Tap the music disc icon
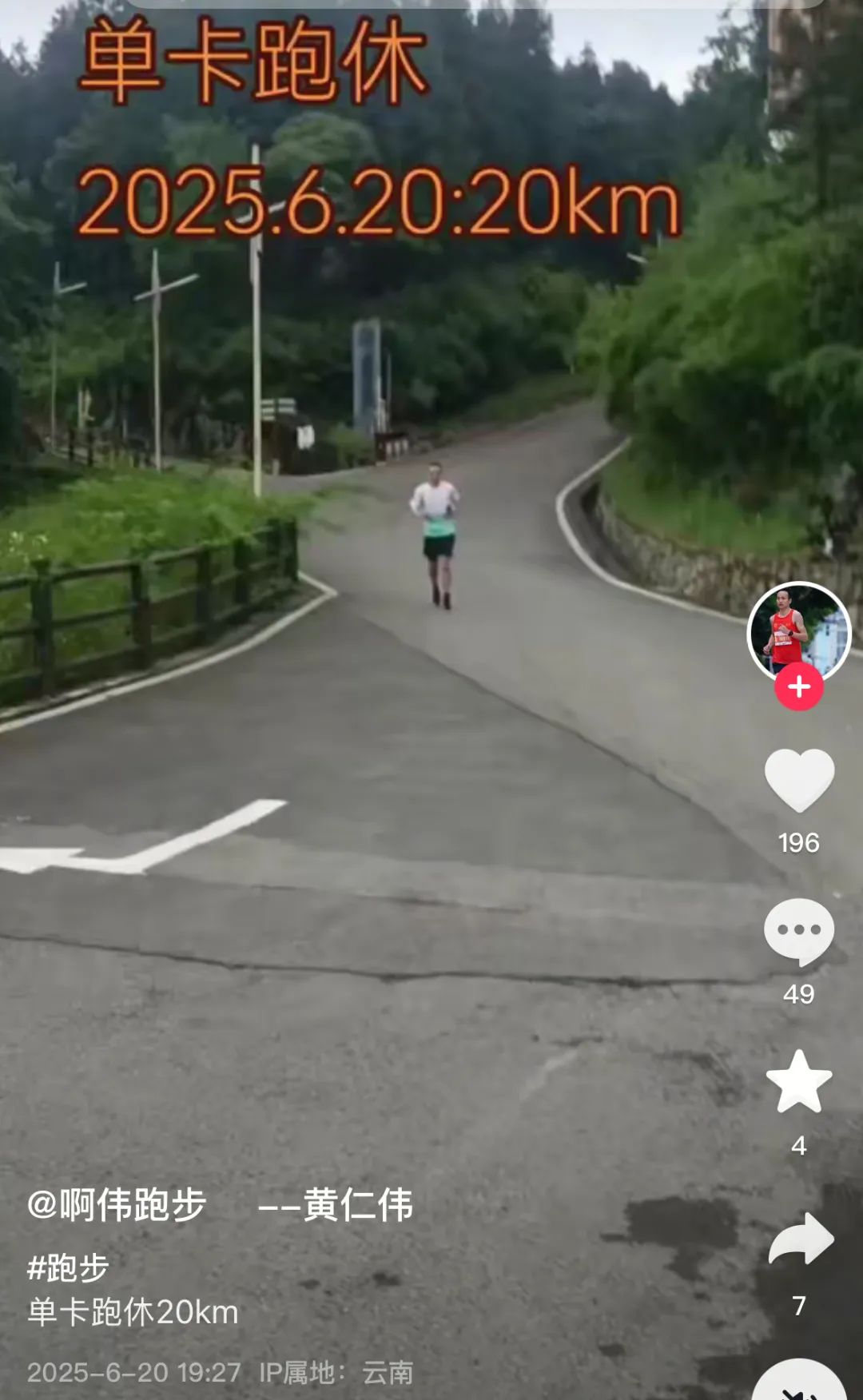This screenshot has width=863, height=1400. coord(799,1382)
